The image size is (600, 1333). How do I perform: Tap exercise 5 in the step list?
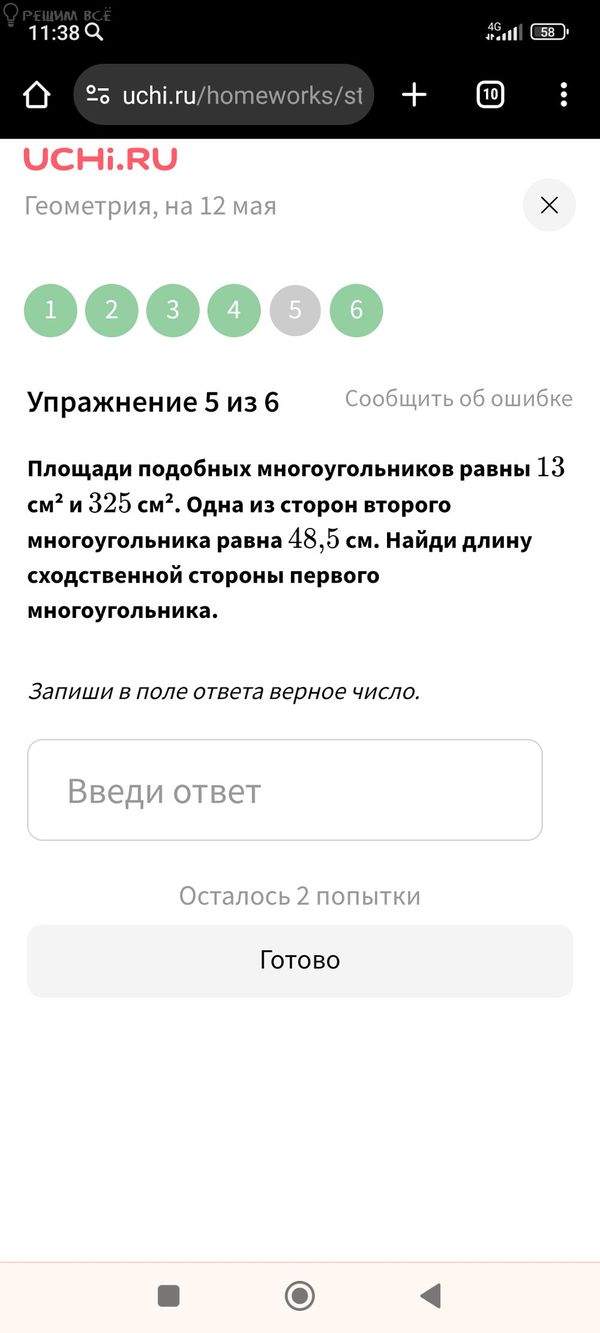click(295, 310)
